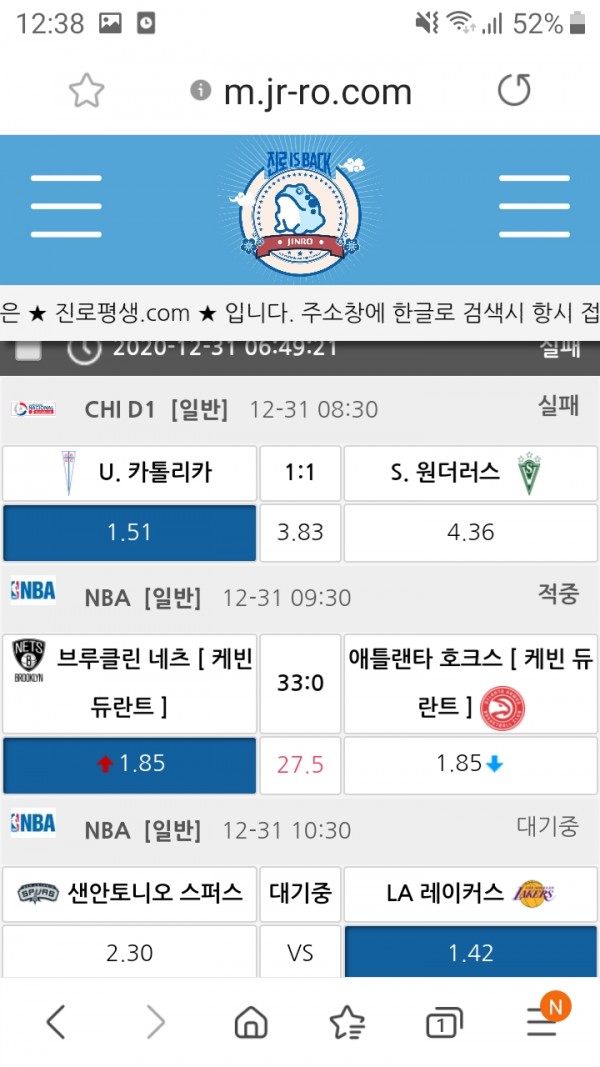Toggle the checkbox beside 2020-12-31 06:49:21
Viewport: 600px width, 1067px height.
tap(29, 350)
